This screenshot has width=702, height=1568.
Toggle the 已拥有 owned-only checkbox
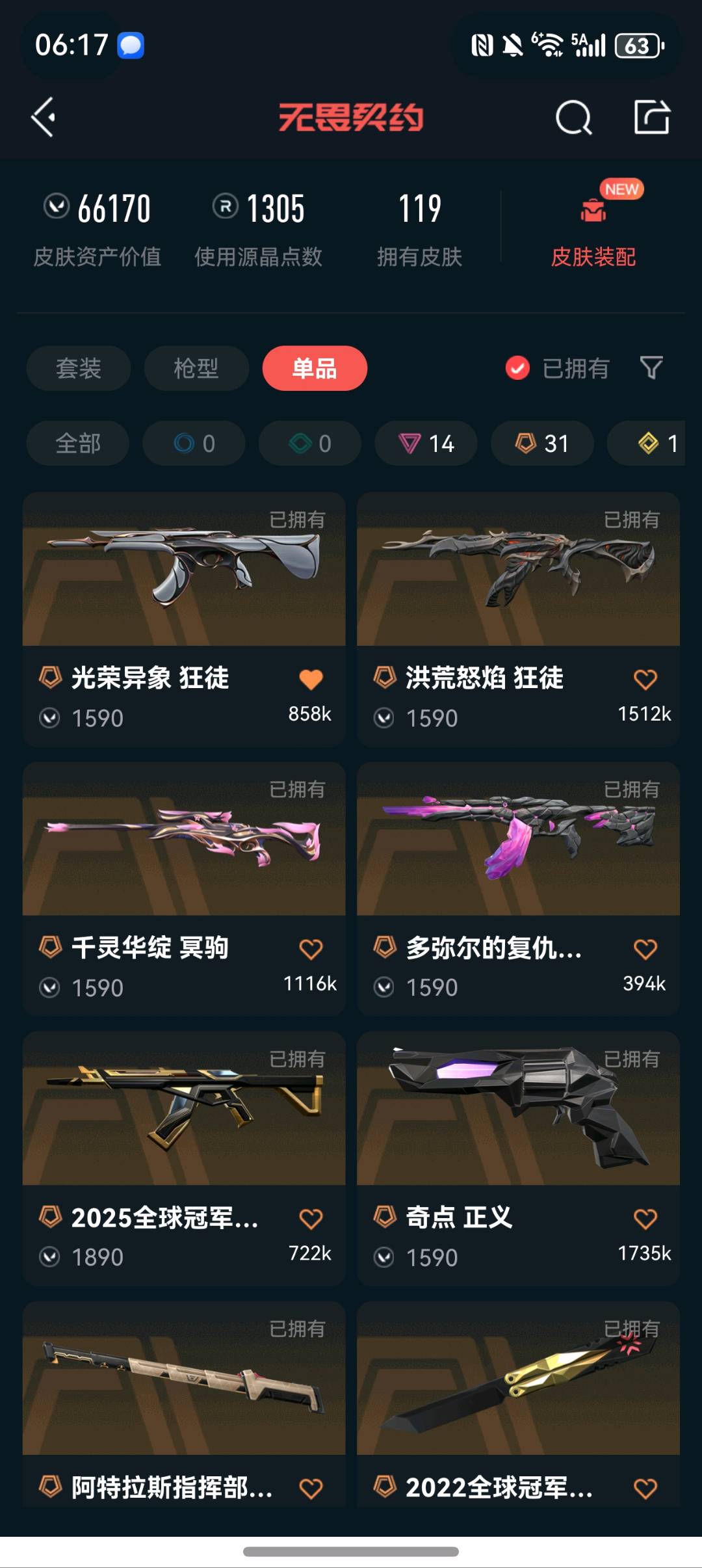click(517, 368)
